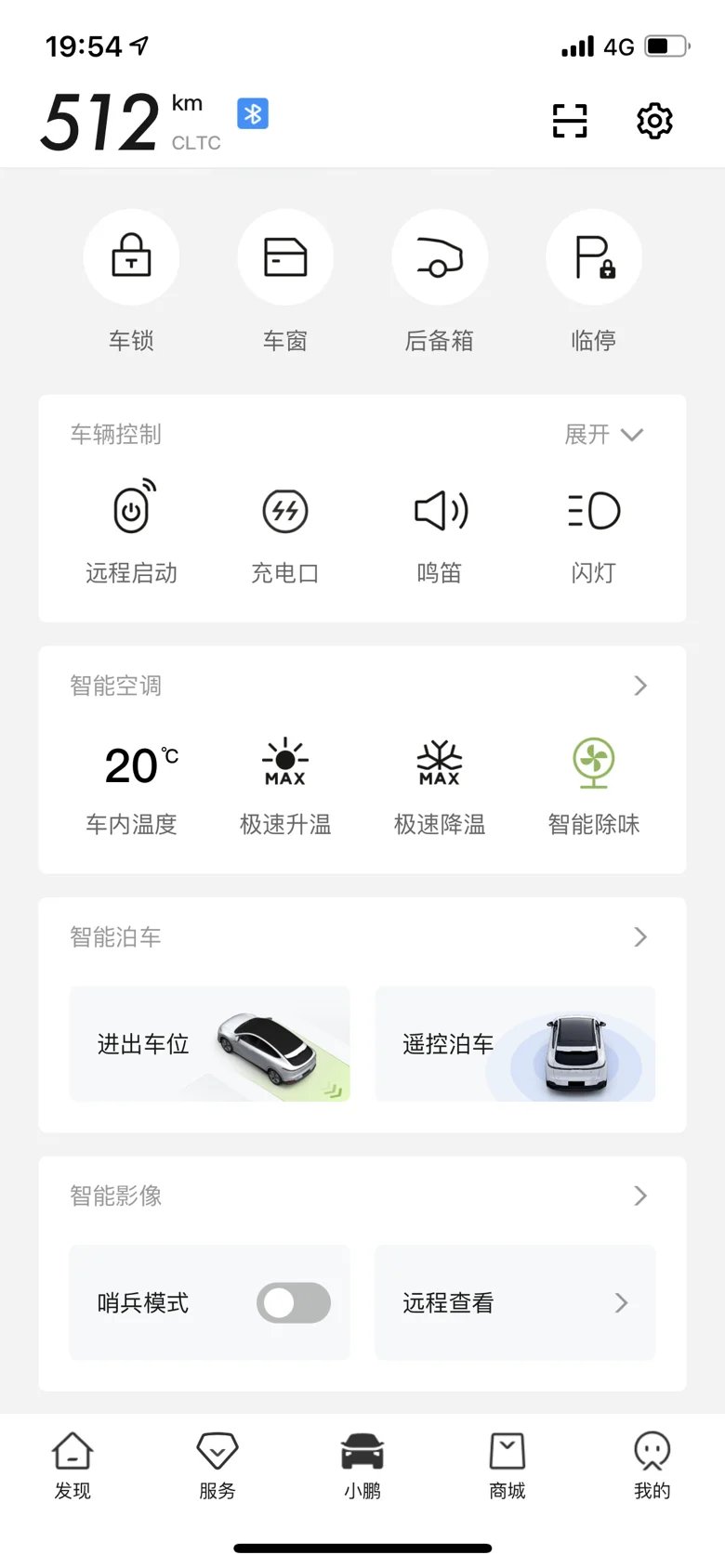This screenshot has width=725, height=1568.
Task: Flash the lights with 闪灯
Action: point(594,532)
